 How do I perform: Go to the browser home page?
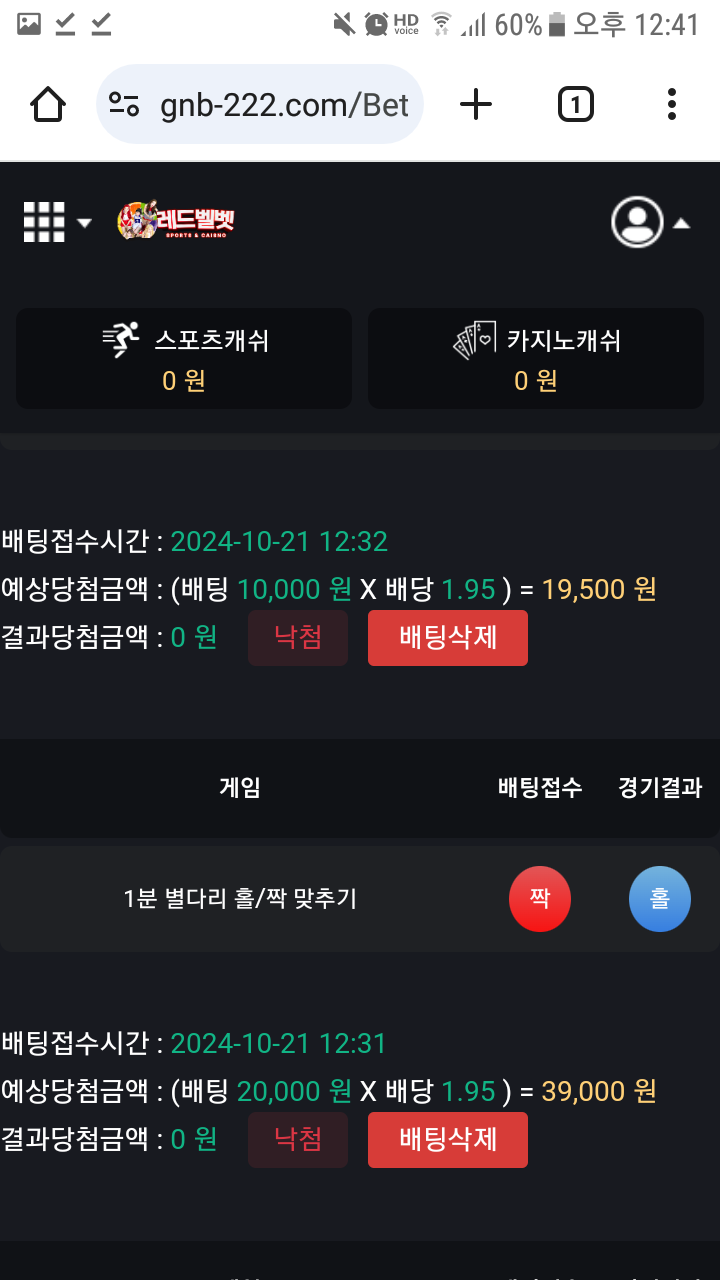(x=48, y=104)
